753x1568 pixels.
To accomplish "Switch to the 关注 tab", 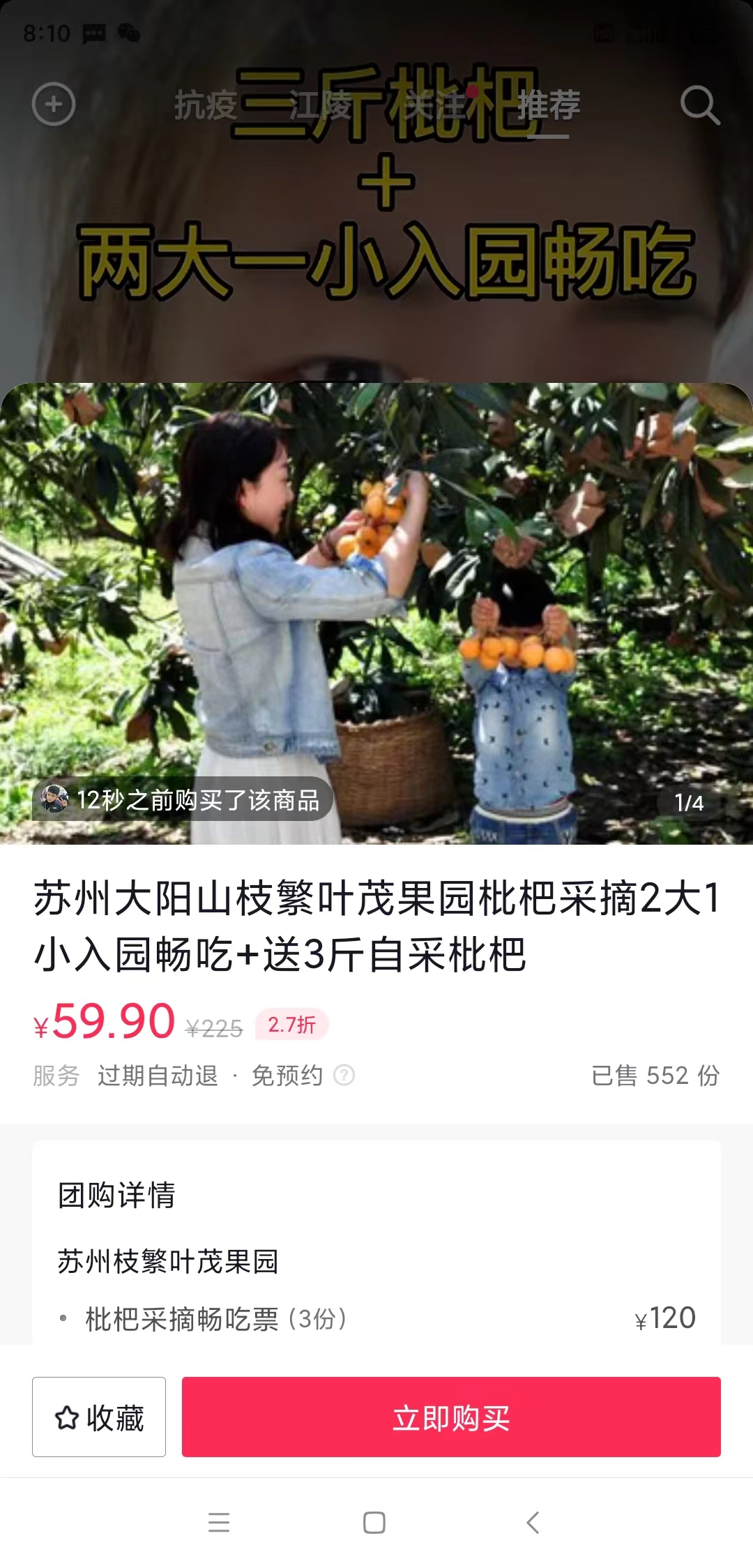I will [x=434, y=105].
